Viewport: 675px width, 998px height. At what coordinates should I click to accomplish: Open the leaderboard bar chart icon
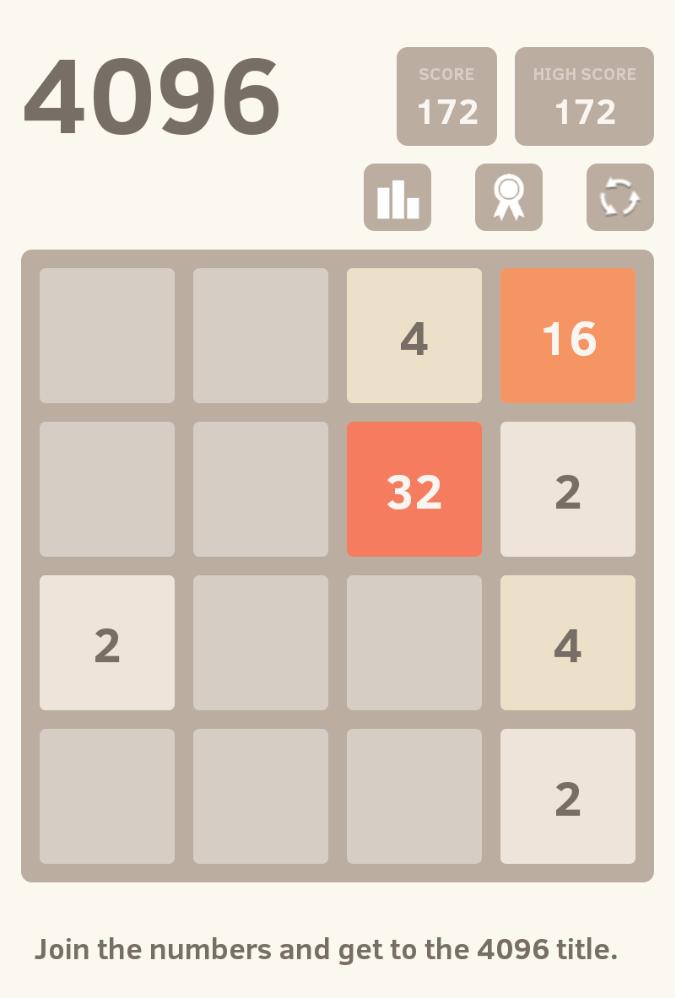click(x=397, y=197)
